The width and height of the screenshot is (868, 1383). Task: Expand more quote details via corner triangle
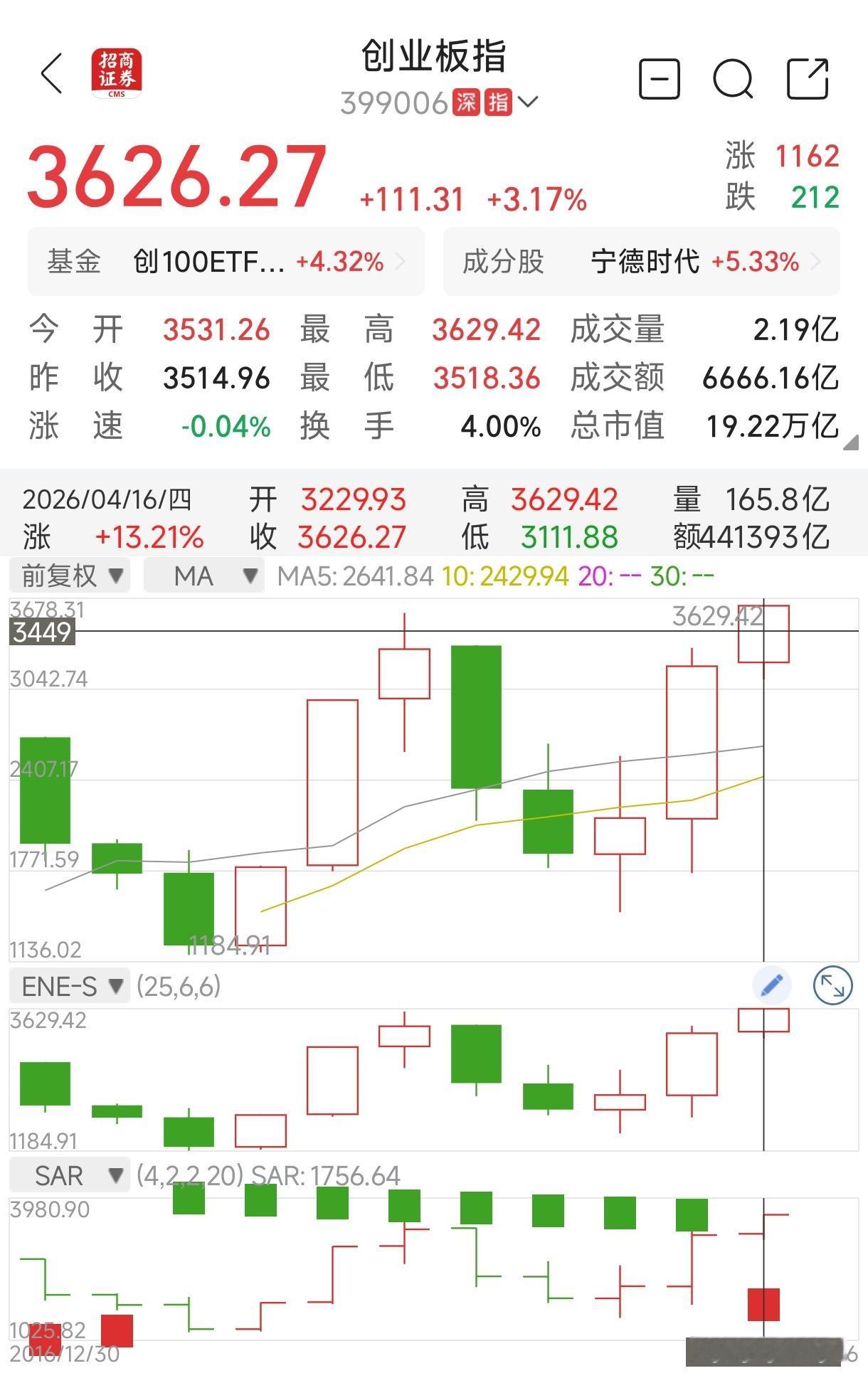pos(850,443)
